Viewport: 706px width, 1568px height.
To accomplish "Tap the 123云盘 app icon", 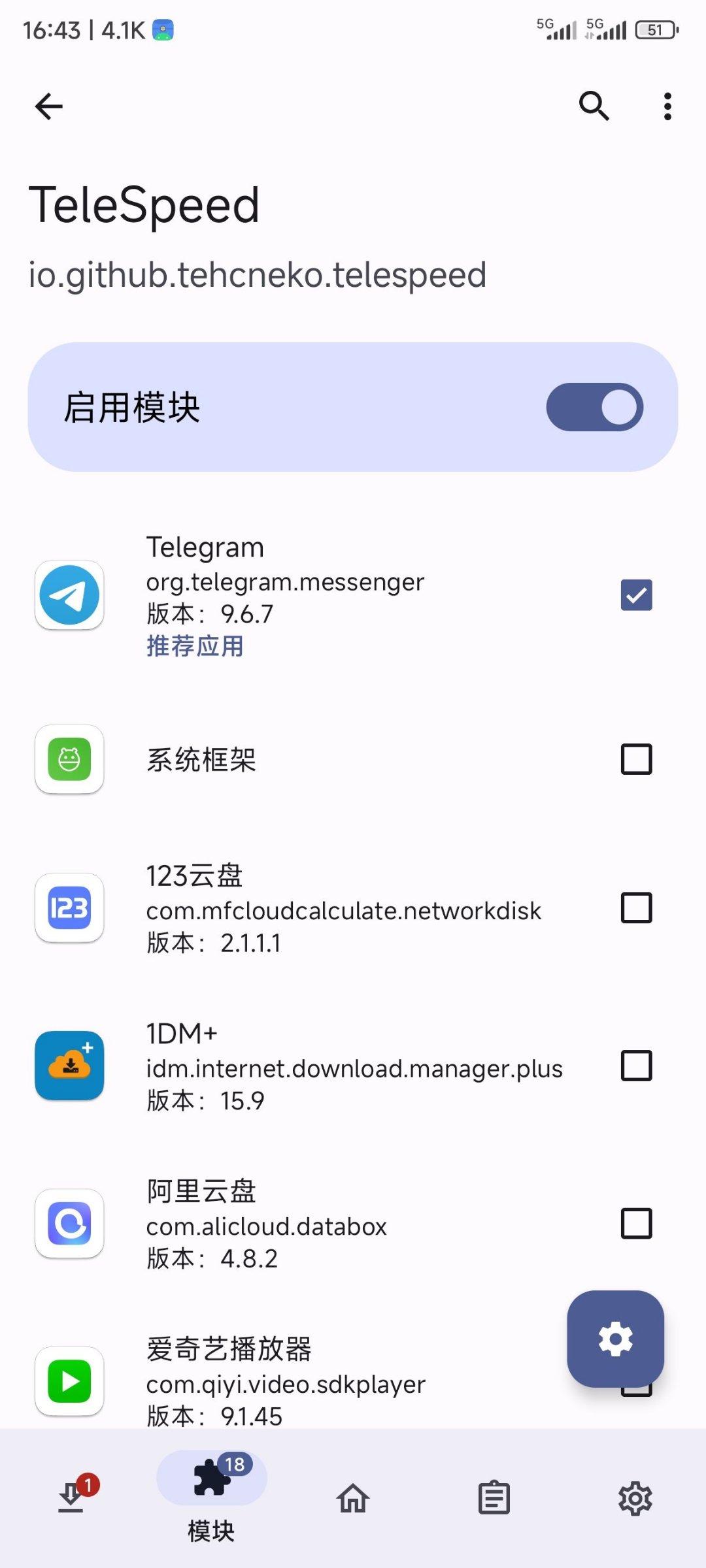I will 69,908.
